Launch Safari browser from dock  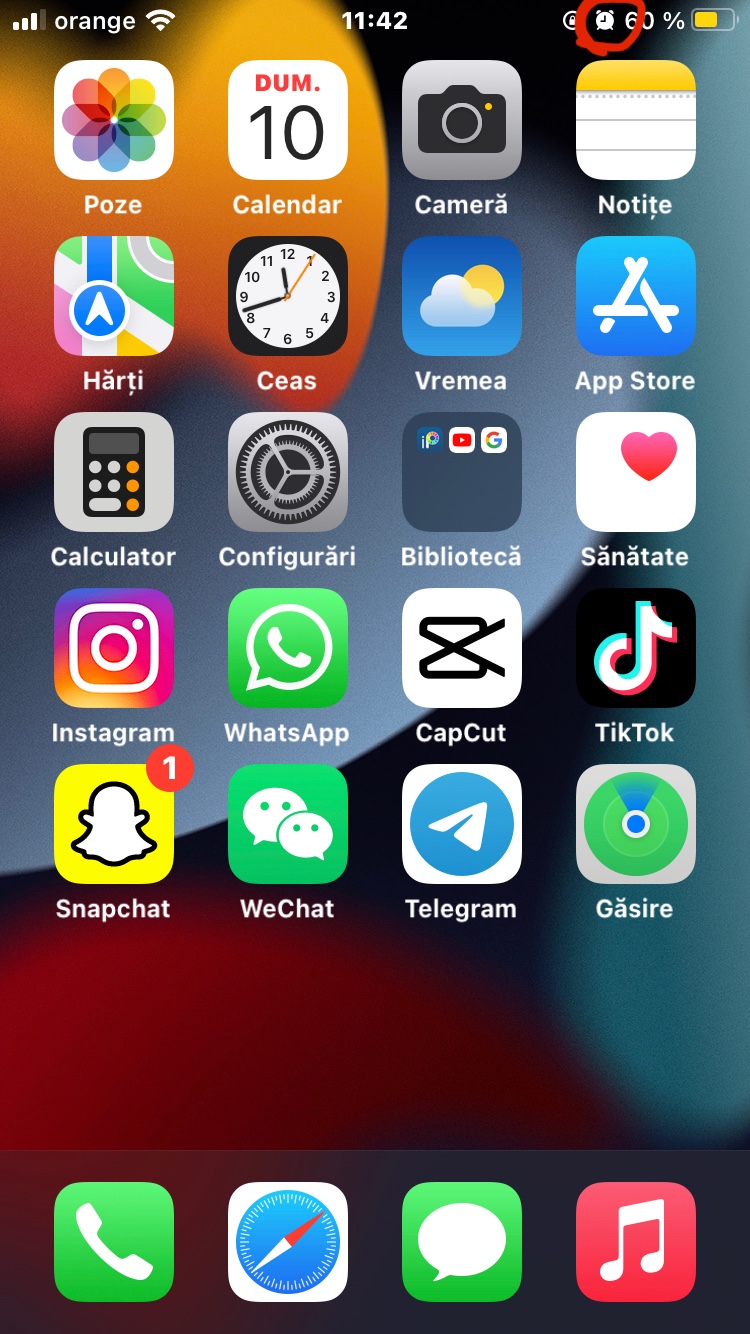pyautogui.click(x=287, y=1242)
